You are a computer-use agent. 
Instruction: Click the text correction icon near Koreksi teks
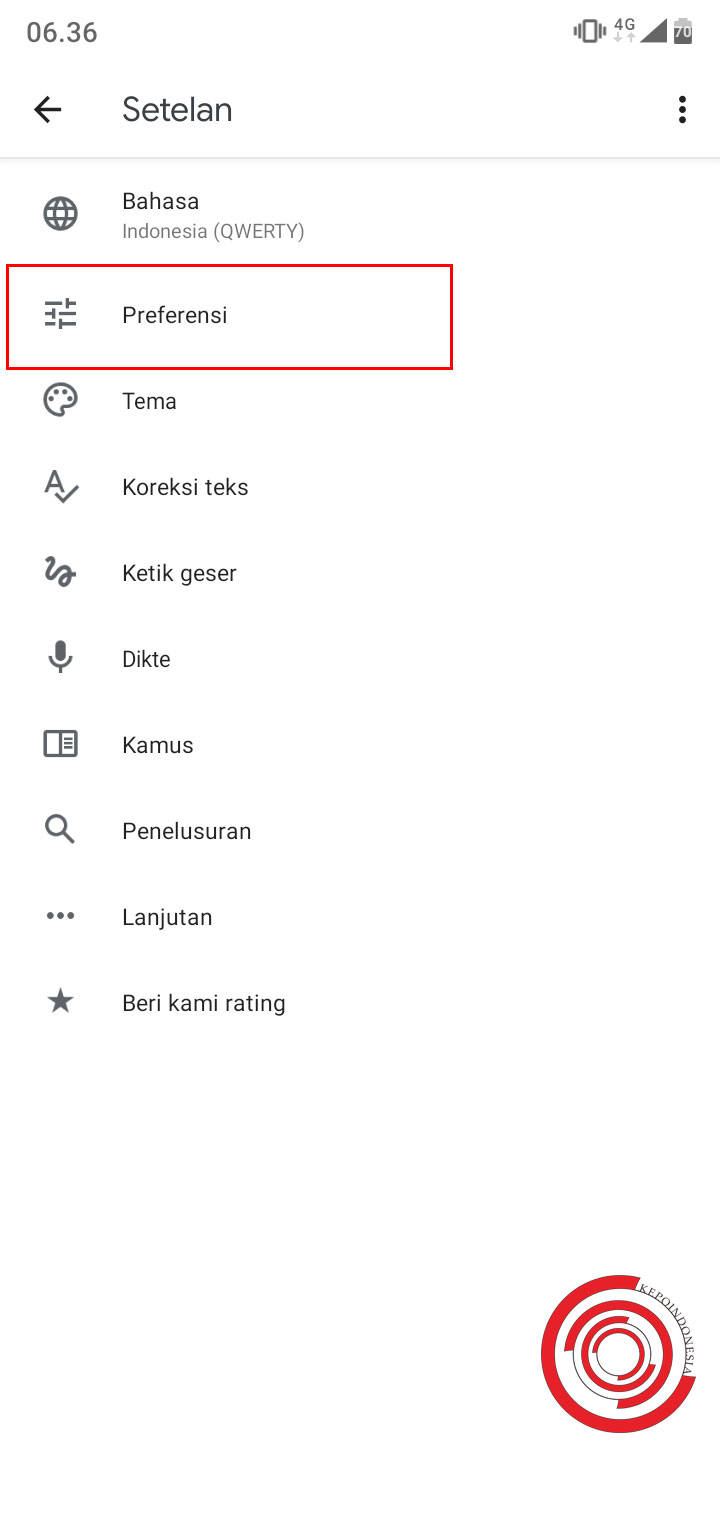[x=60, y=486]
